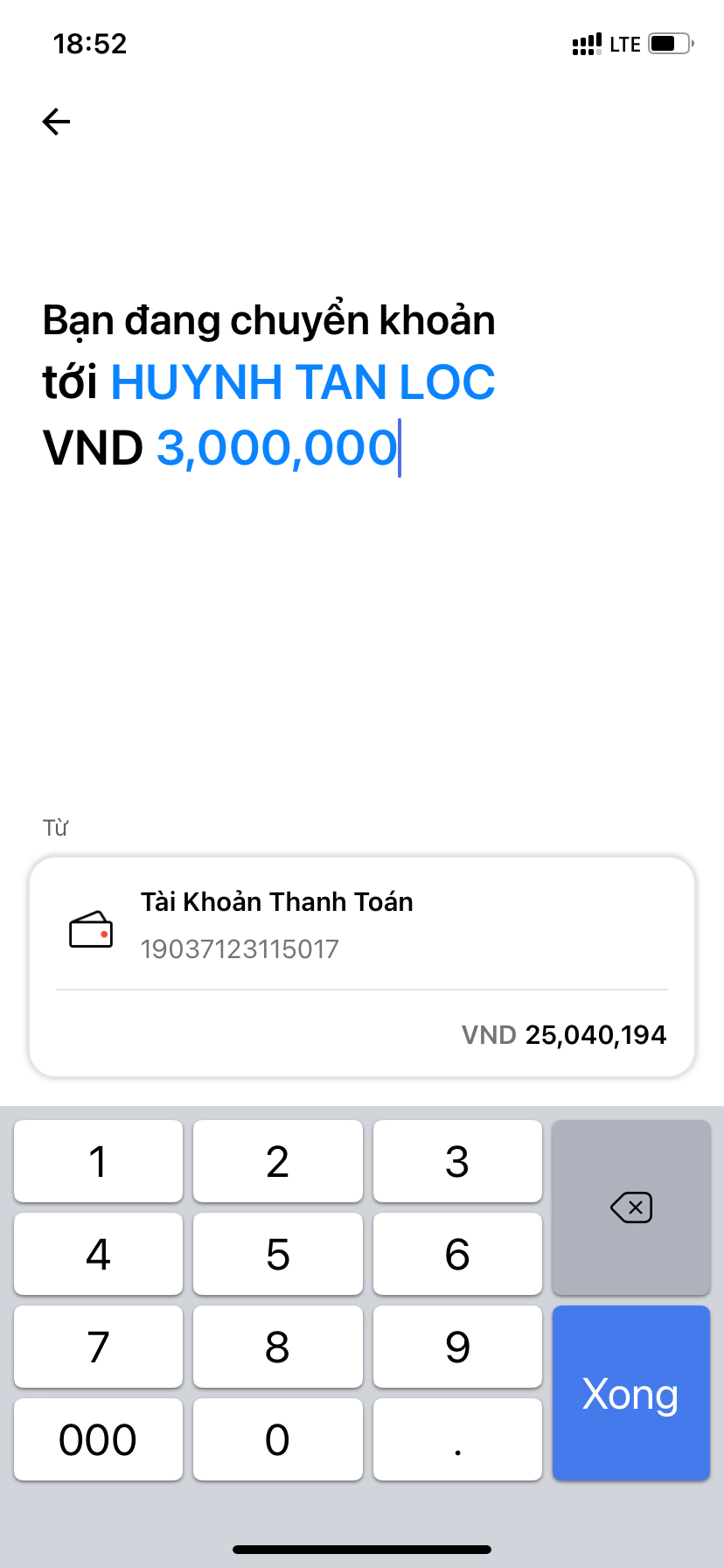Edit the VND 3,000,000 amount field
The image size is (724, 1568).
[x=276, y=448]
